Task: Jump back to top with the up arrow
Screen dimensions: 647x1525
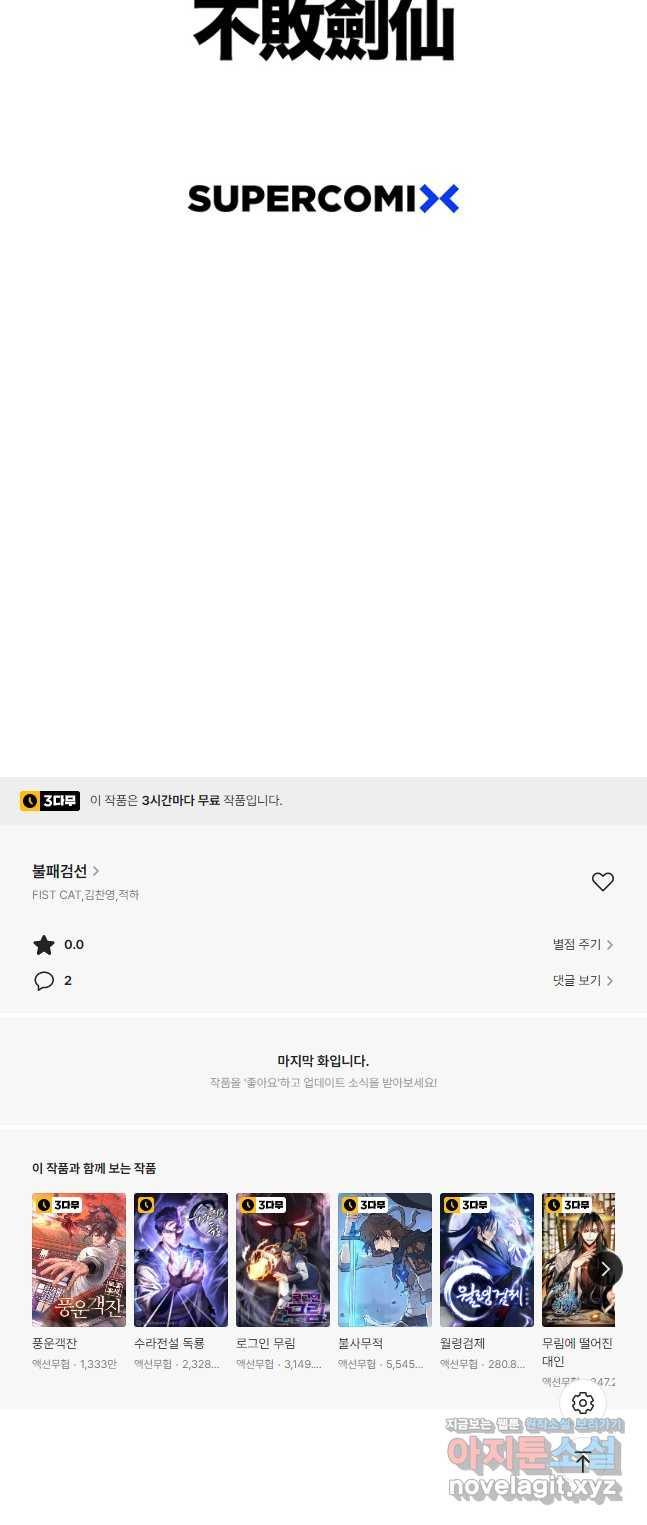Action: [x=583, y=1462]
